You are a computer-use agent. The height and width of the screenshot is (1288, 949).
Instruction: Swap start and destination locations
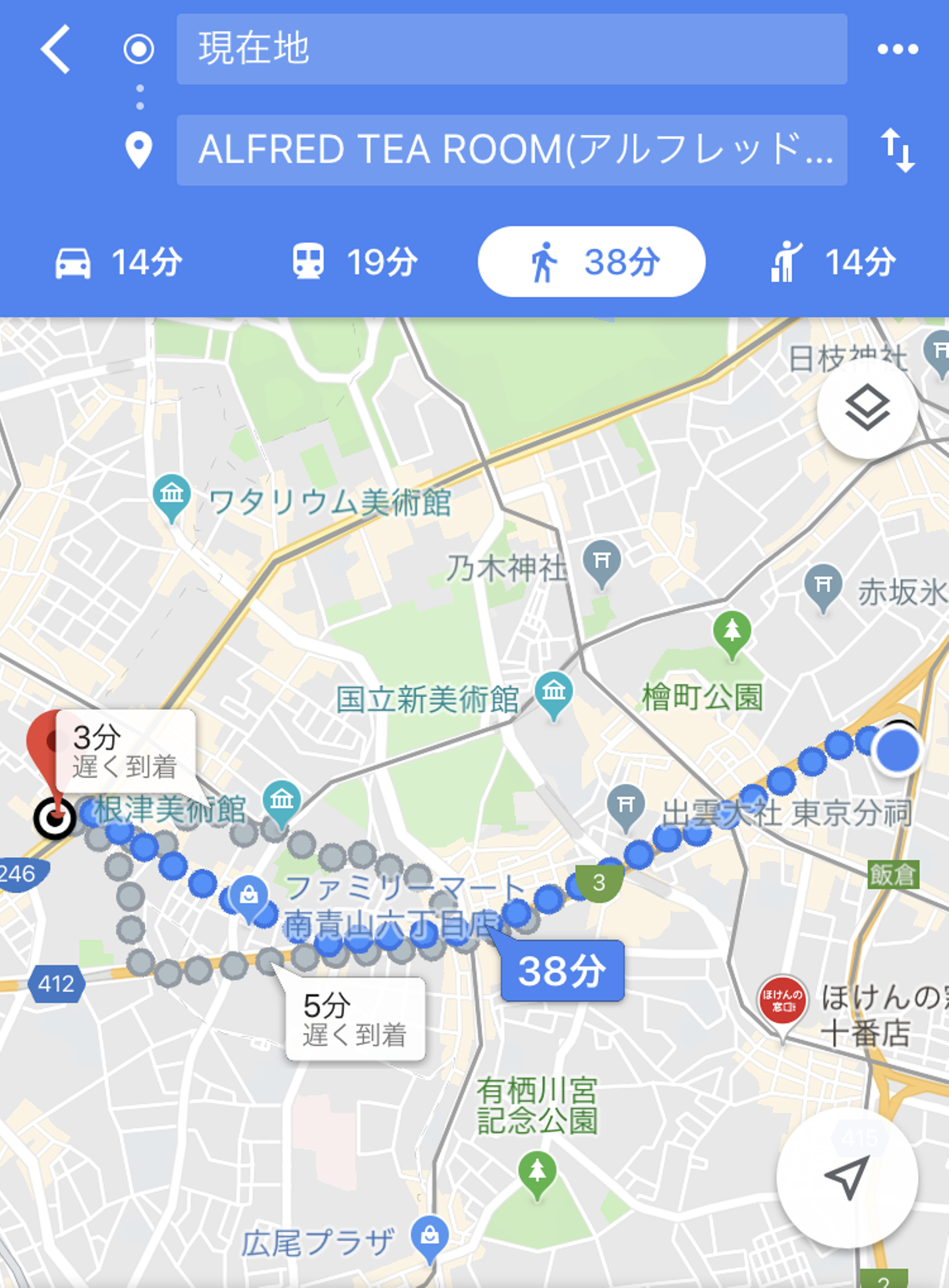click(898, 151)
